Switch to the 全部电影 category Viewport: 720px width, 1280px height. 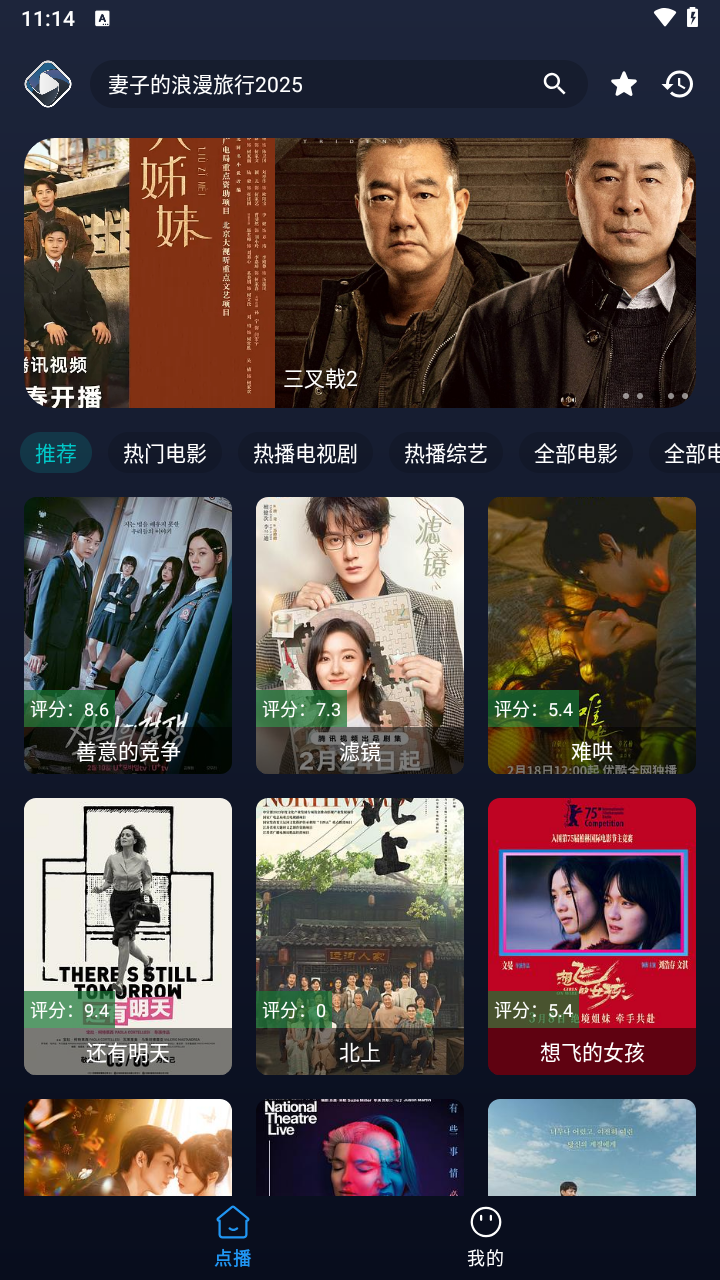pyautogui.click(x=576, y=453)
